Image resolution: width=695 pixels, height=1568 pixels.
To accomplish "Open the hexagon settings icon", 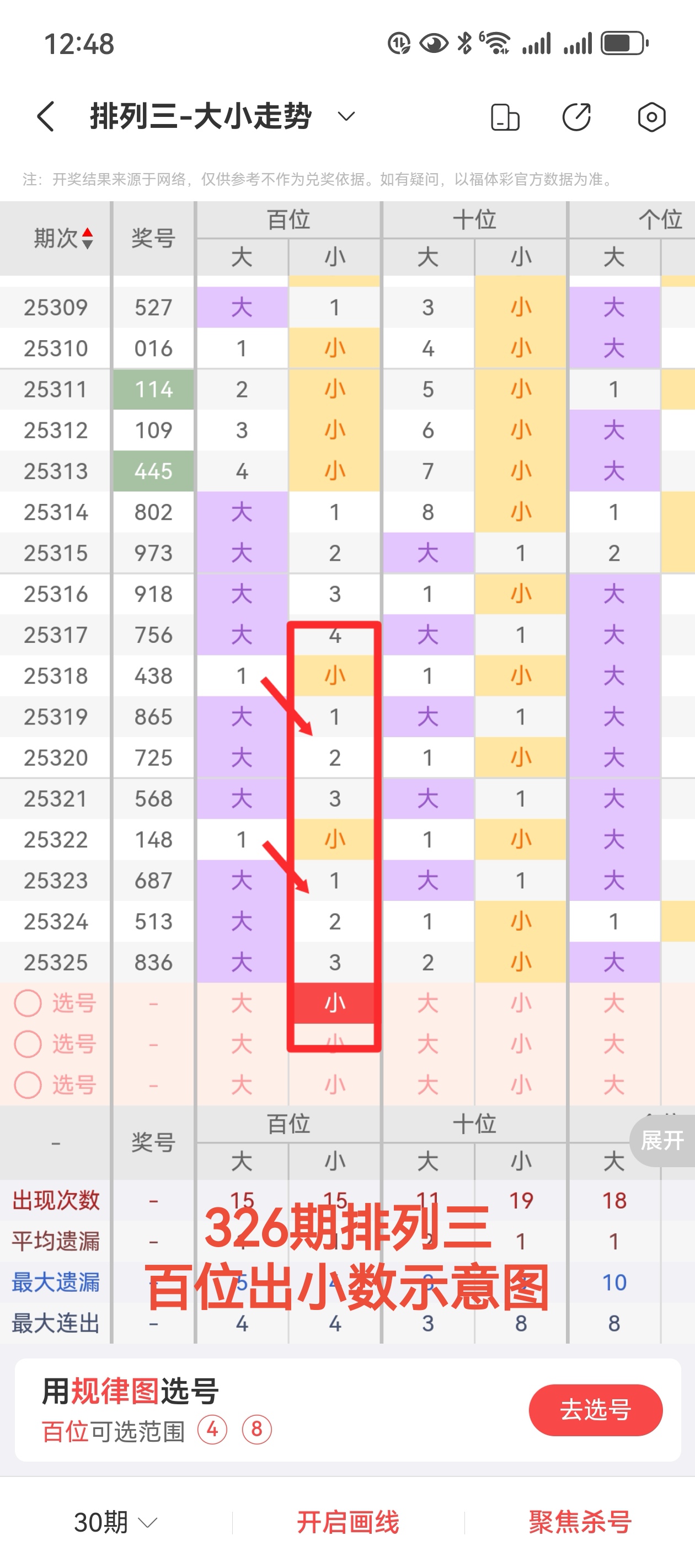I will click(651, 117).
